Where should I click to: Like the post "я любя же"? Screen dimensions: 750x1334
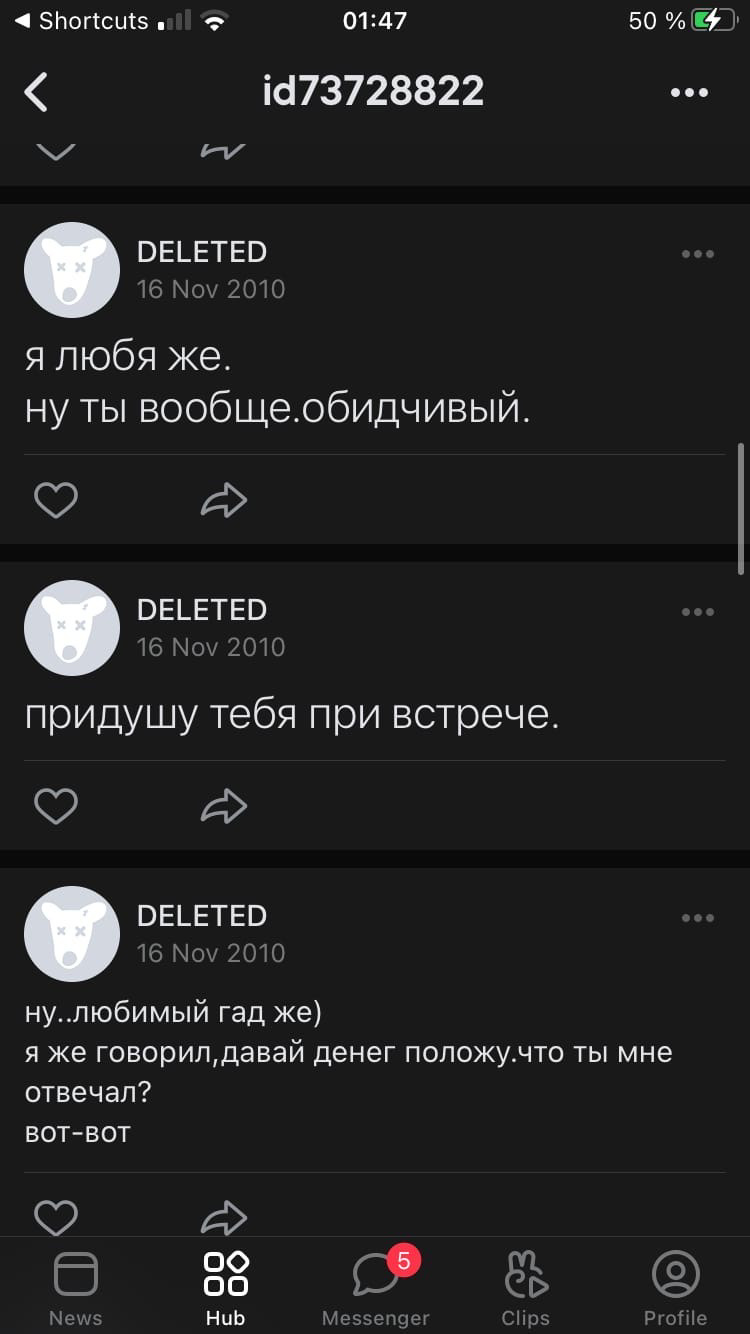(x=56, y=500)
